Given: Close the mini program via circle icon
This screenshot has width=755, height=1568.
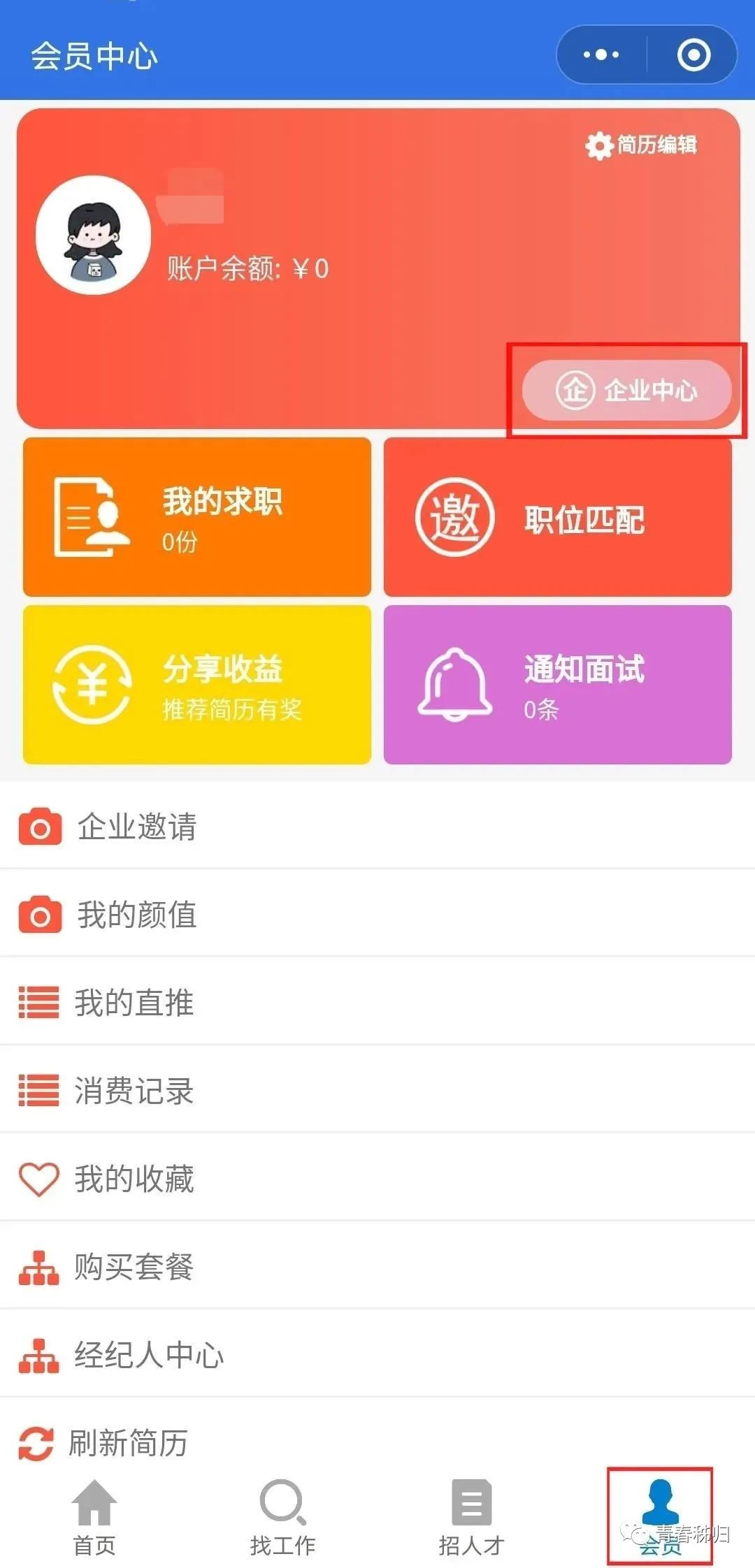Looking at the screenshot, I should (693, 55).
